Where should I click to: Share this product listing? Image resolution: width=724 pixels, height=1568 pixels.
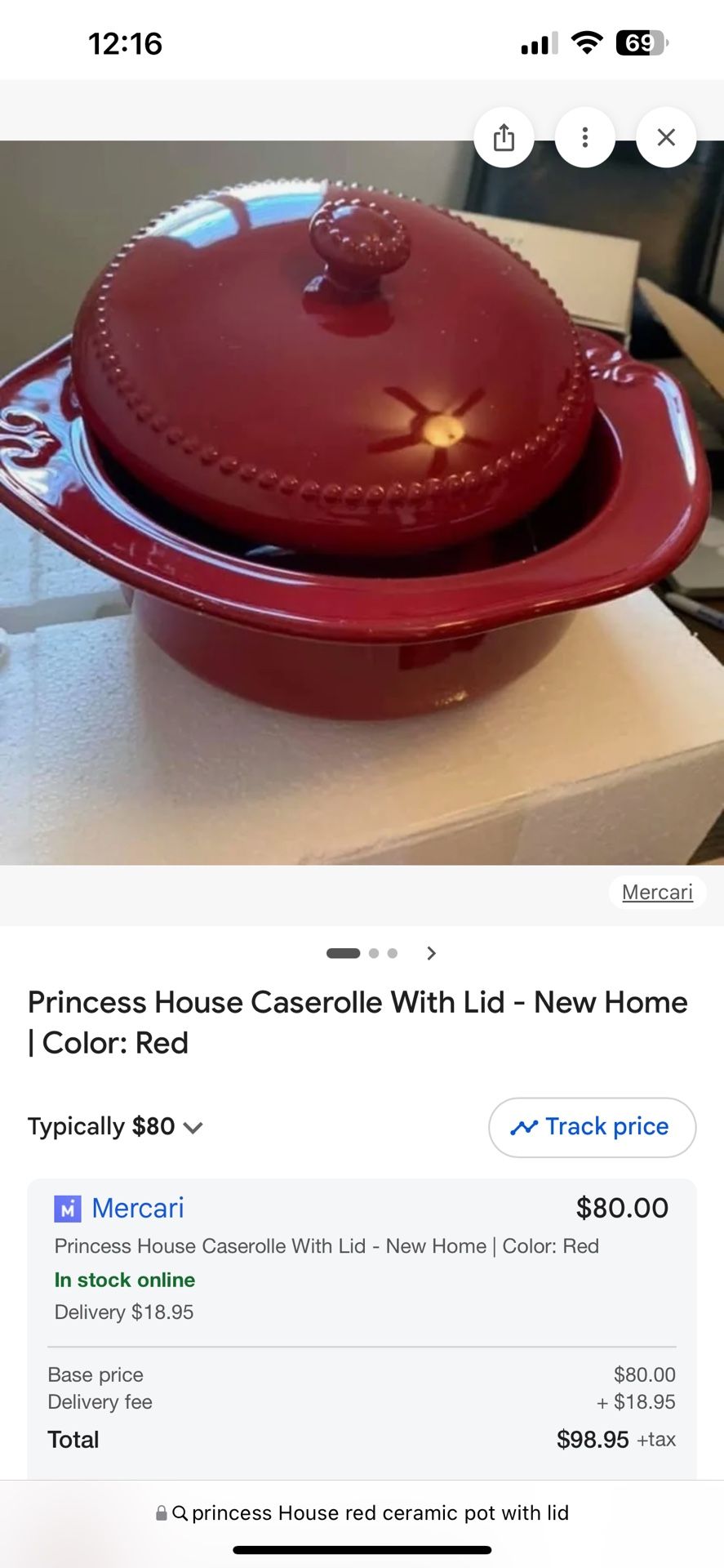(x=504, y=137)
